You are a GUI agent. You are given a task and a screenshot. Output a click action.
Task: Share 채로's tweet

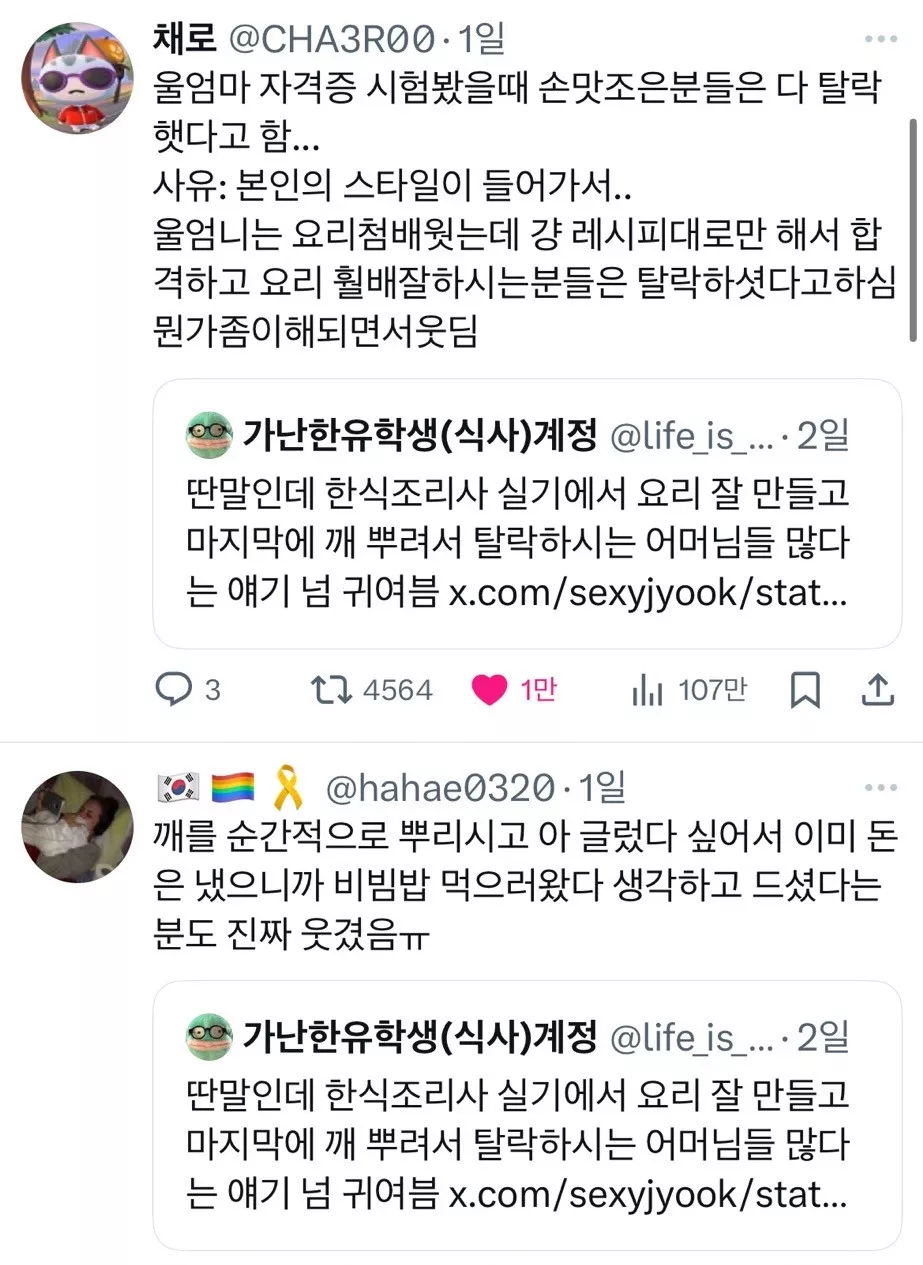click(876, 689)
